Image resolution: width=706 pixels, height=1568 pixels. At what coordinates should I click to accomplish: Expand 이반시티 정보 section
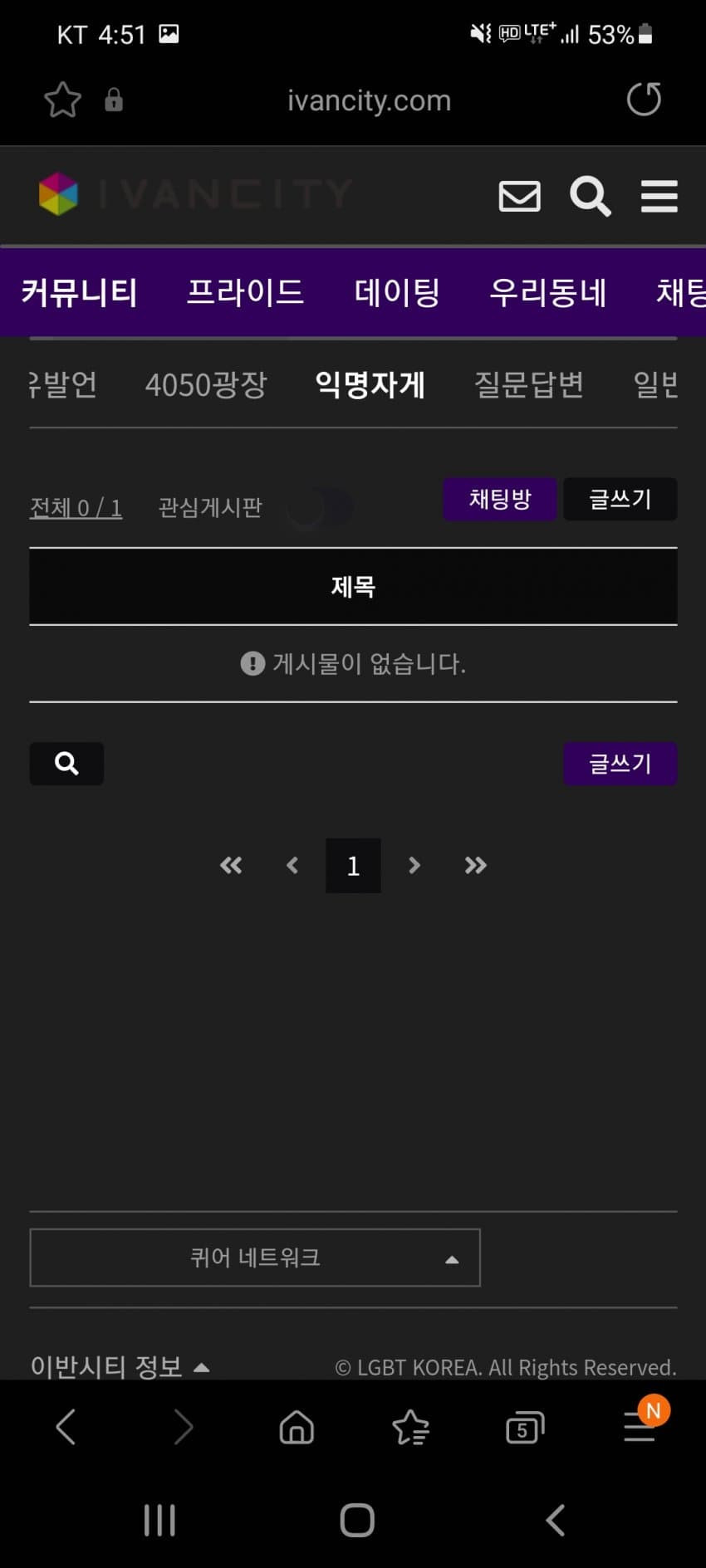click(x=120, y=1365)
